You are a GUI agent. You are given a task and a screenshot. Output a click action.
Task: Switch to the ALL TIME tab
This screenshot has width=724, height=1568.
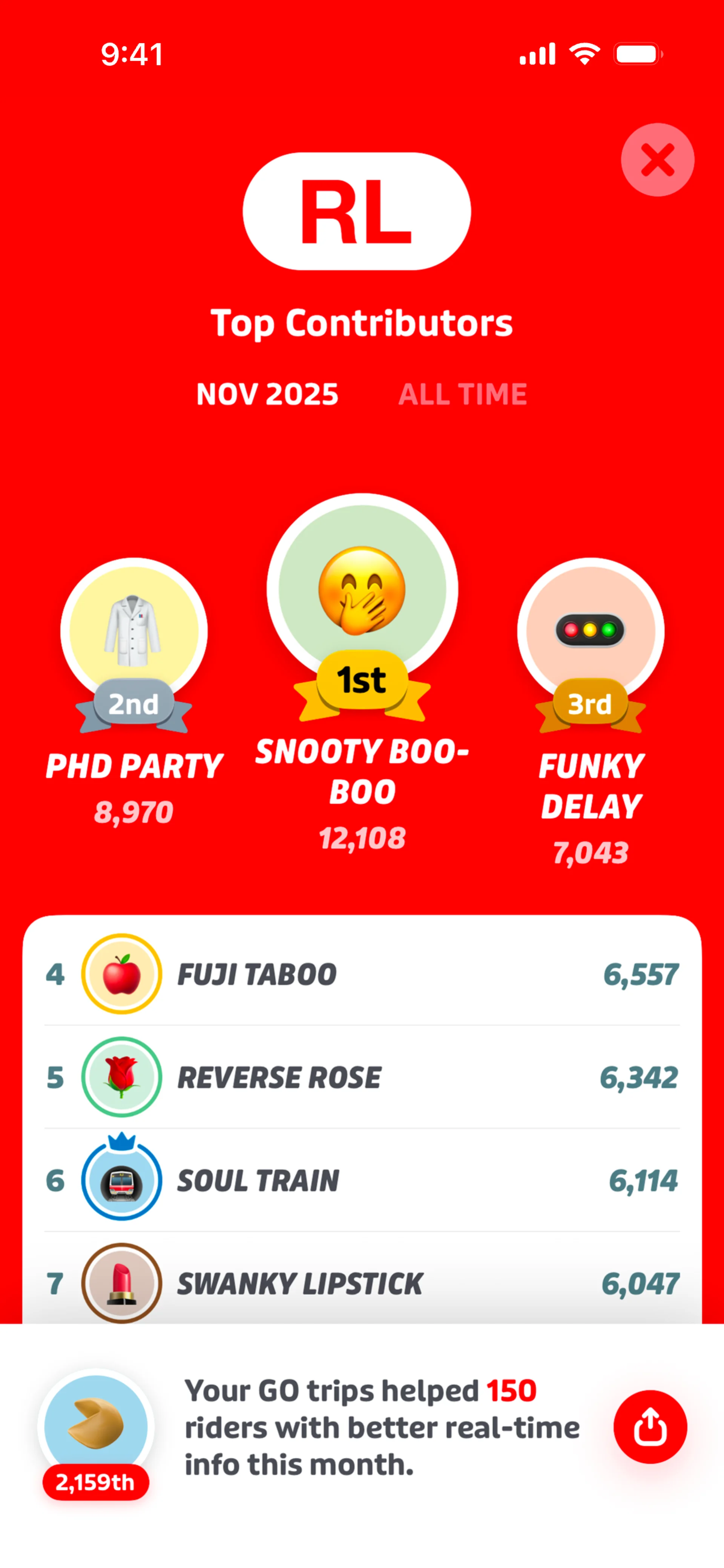point(462,394)
